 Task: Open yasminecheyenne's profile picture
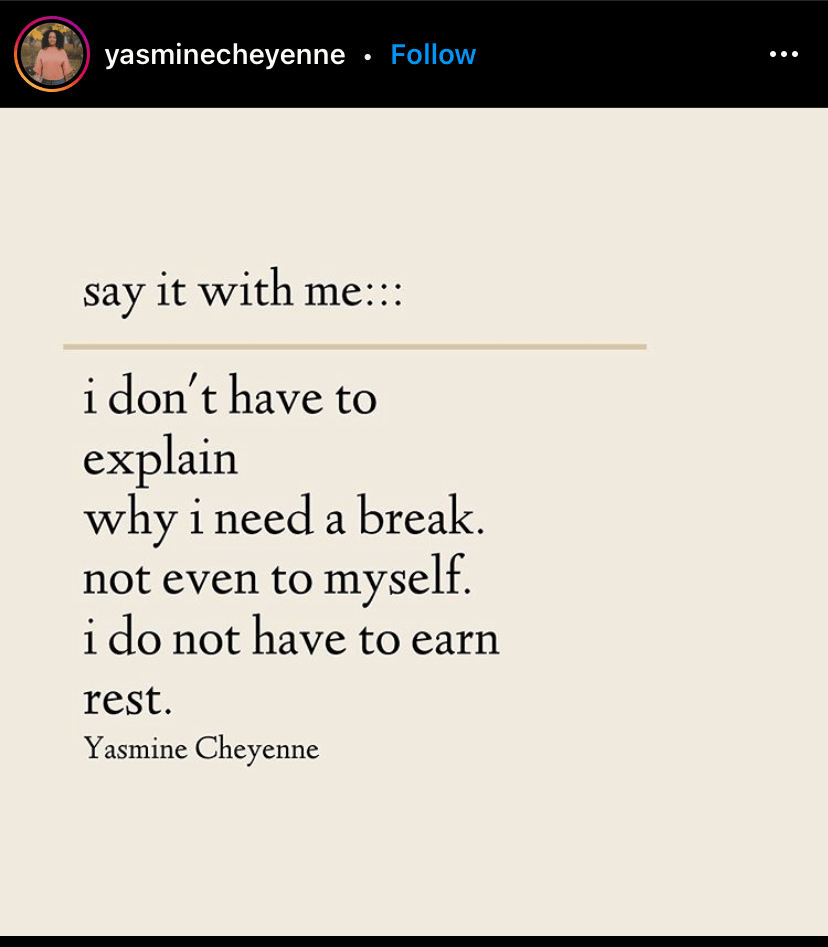[x=52, y=54]
